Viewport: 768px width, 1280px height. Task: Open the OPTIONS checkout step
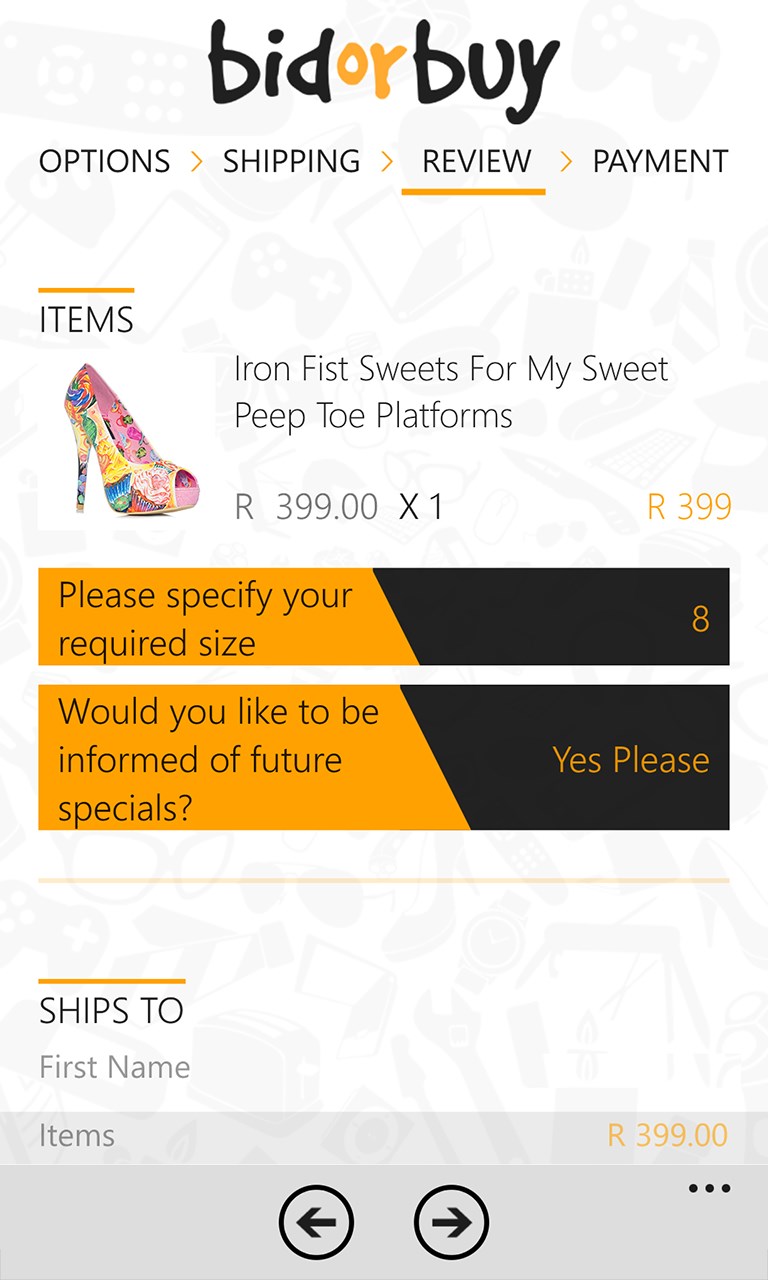pyautogui.click(x=104, y=161)
